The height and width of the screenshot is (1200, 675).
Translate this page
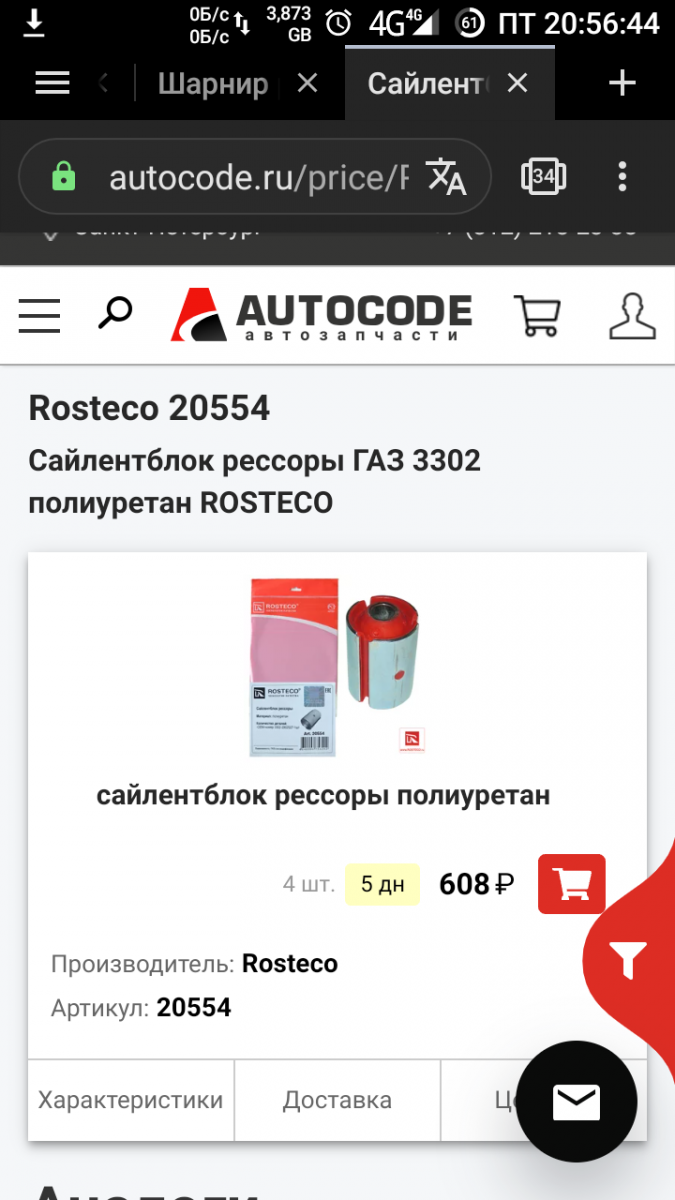(x=446, y=177)
